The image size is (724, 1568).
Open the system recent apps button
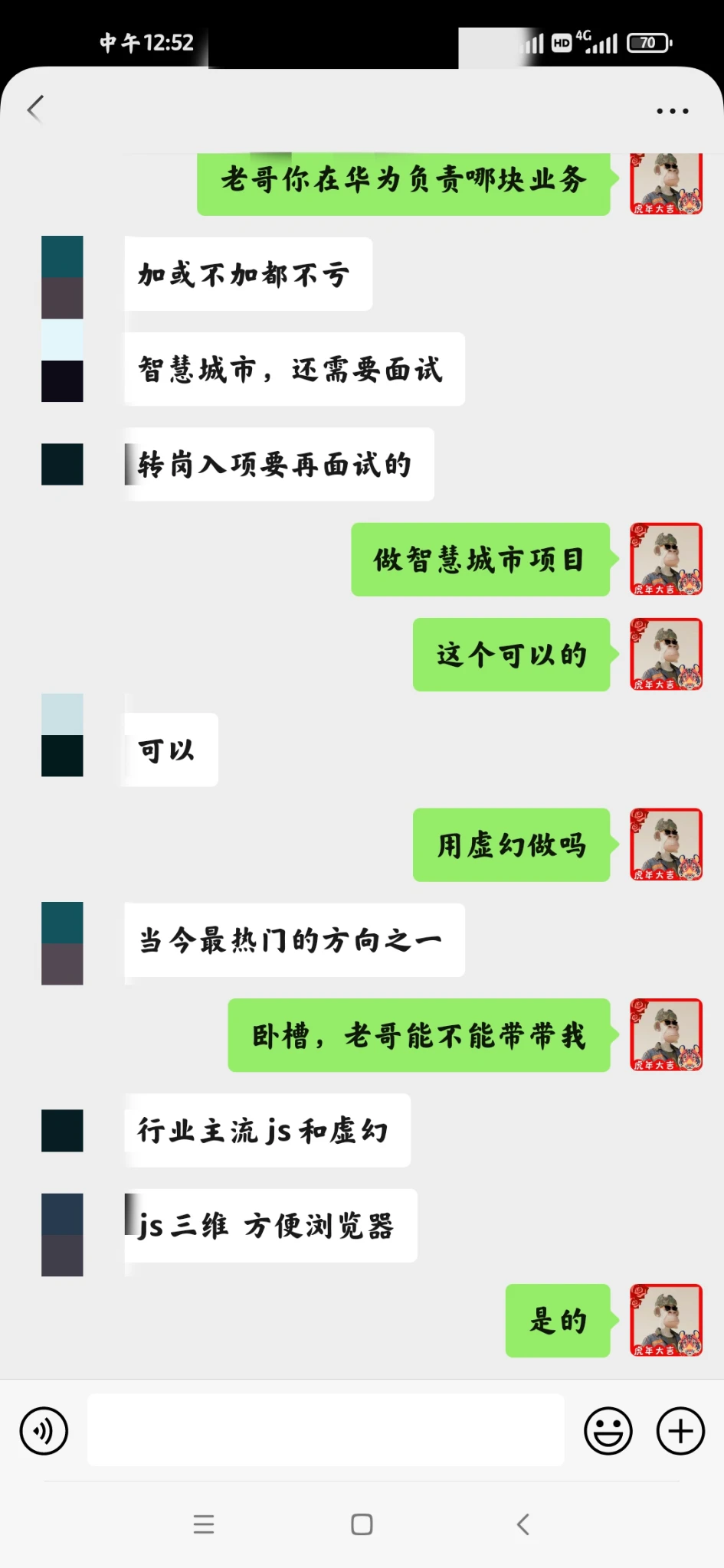click(x=204, y=1524)
